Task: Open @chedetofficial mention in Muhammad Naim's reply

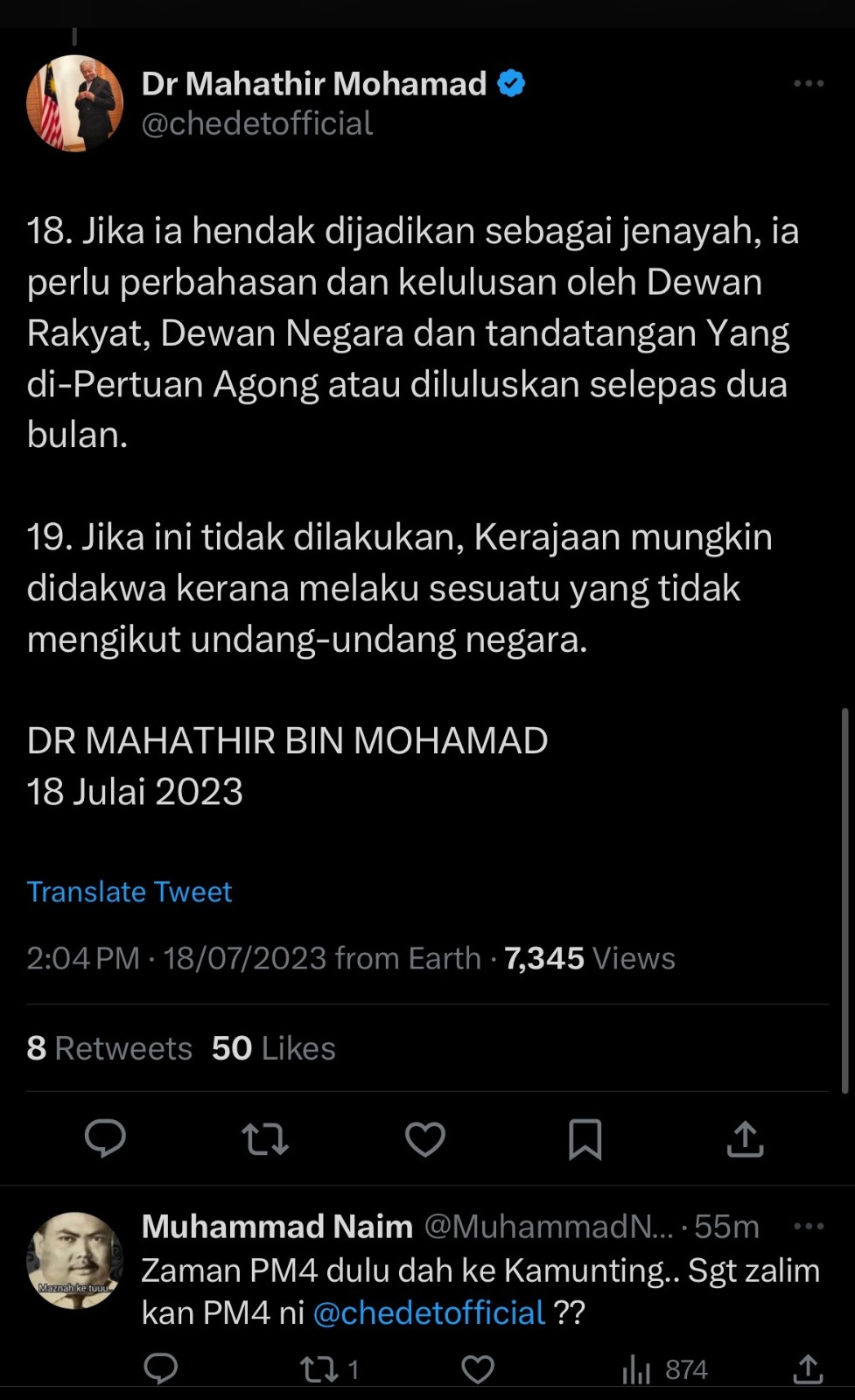Action: point(429,1313)
